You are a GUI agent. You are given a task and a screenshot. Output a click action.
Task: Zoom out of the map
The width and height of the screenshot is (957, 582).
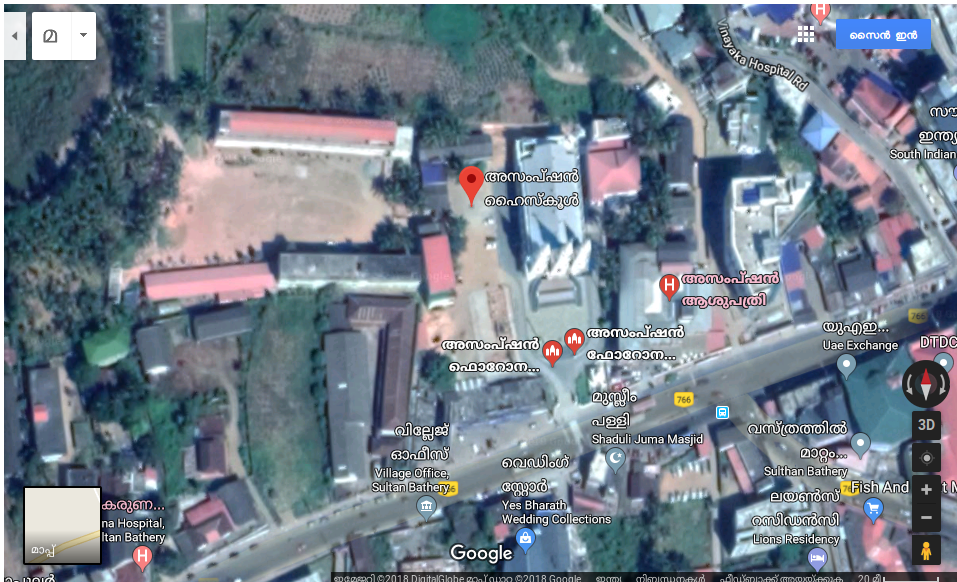click(x=926, y=518)
